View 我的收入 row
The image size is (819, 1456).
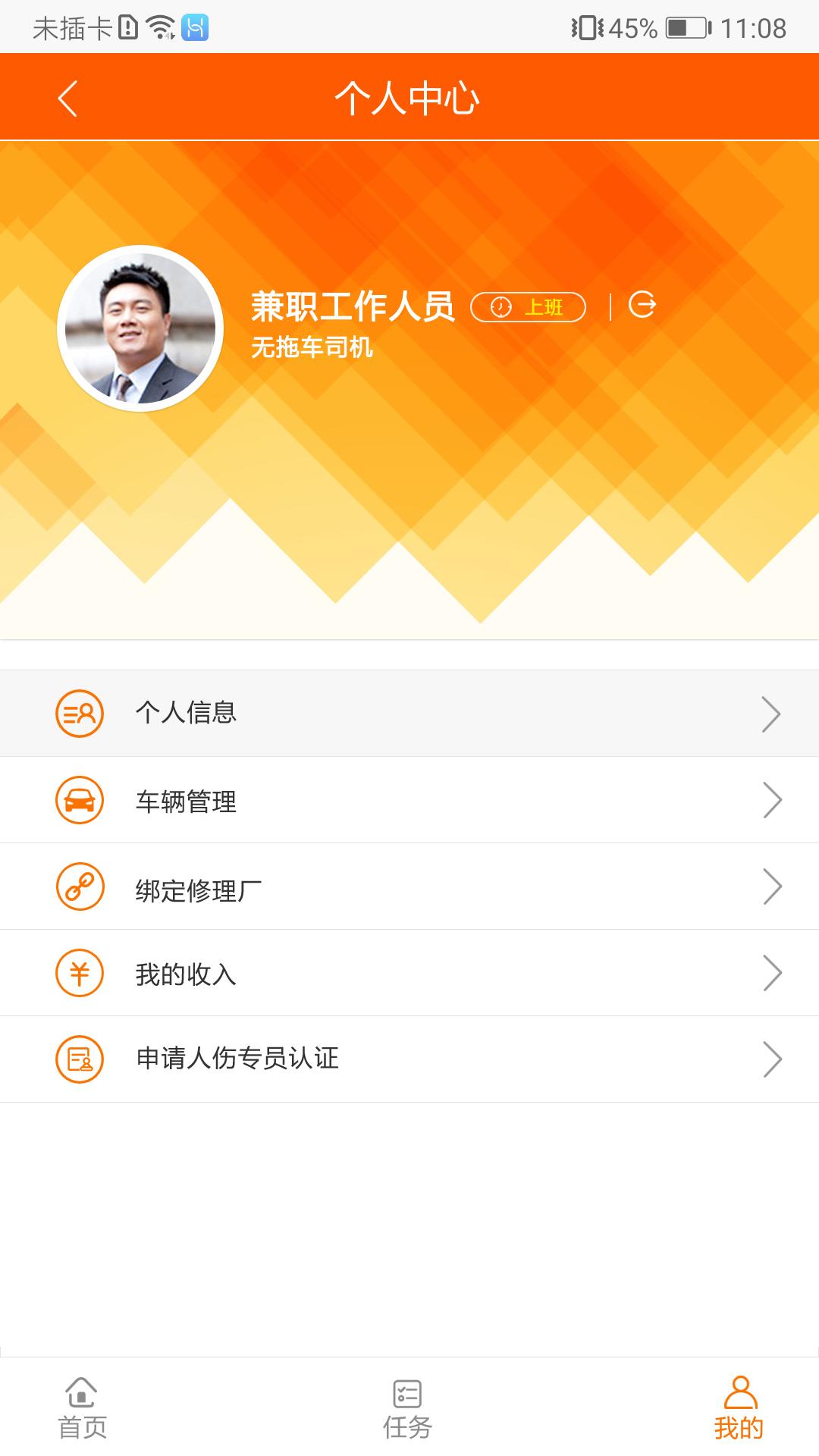pos(409,973)
